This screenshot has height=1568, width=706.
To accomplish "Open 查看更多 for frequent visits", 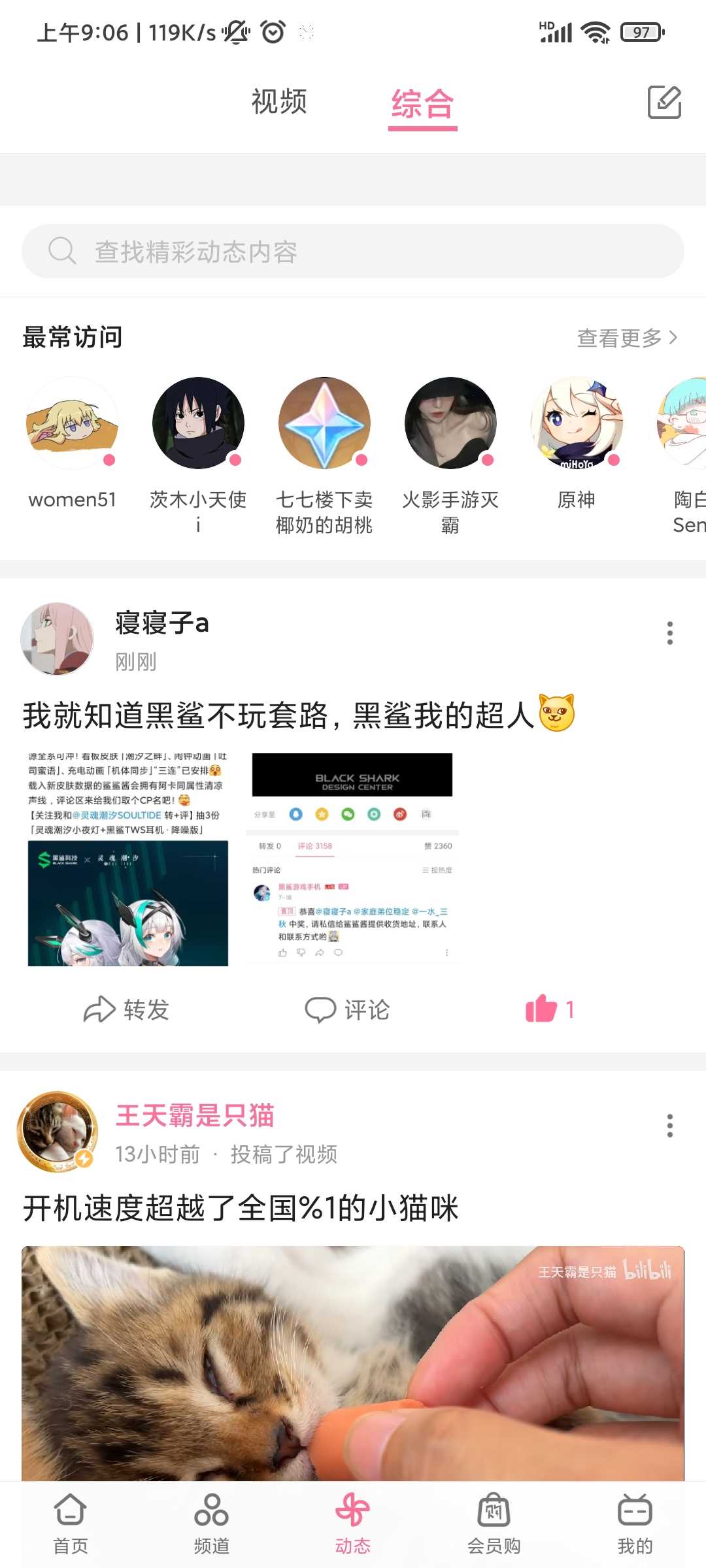I will click(626, 338).
